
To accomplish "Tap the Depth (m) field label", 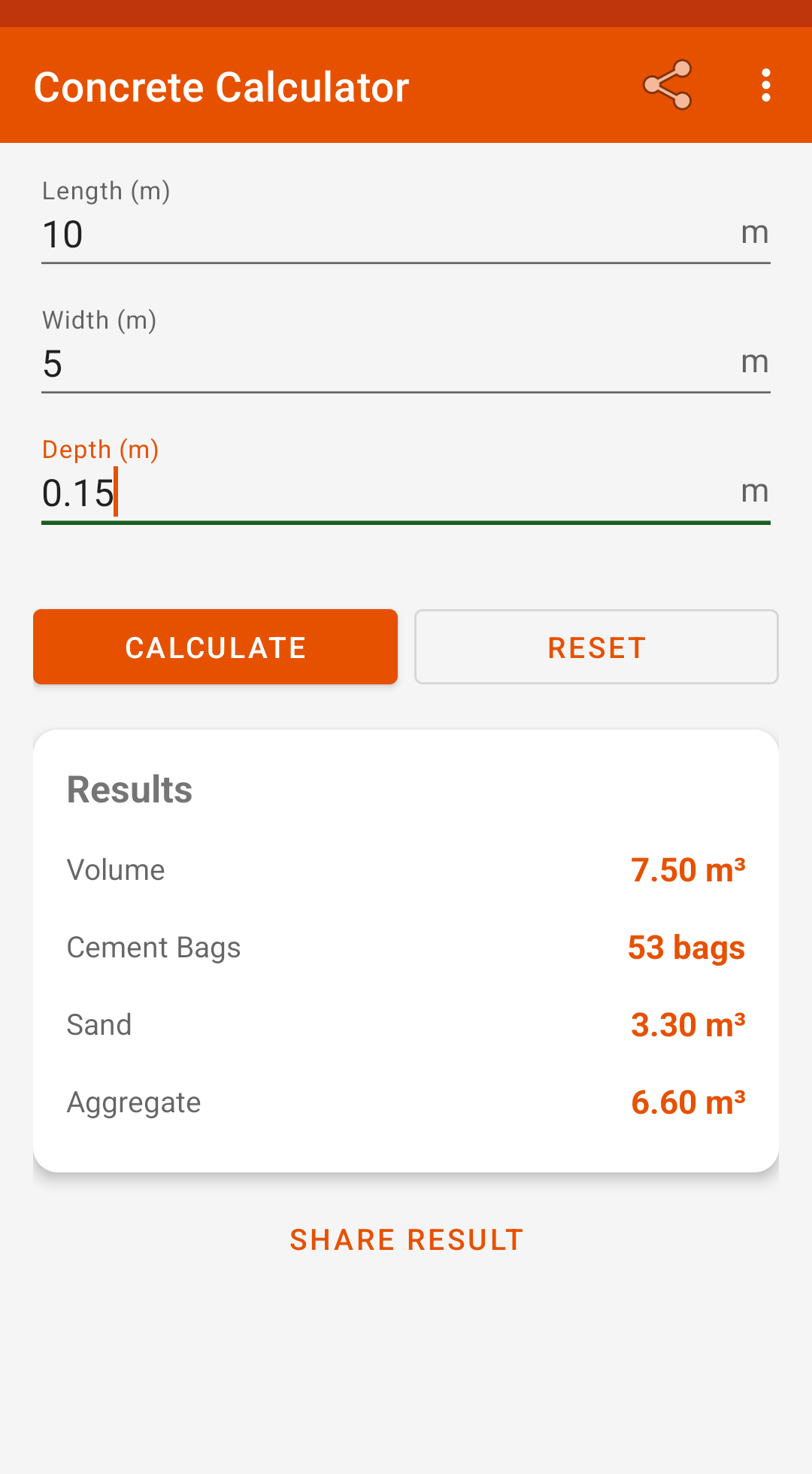I will click(x=100, y=448).
